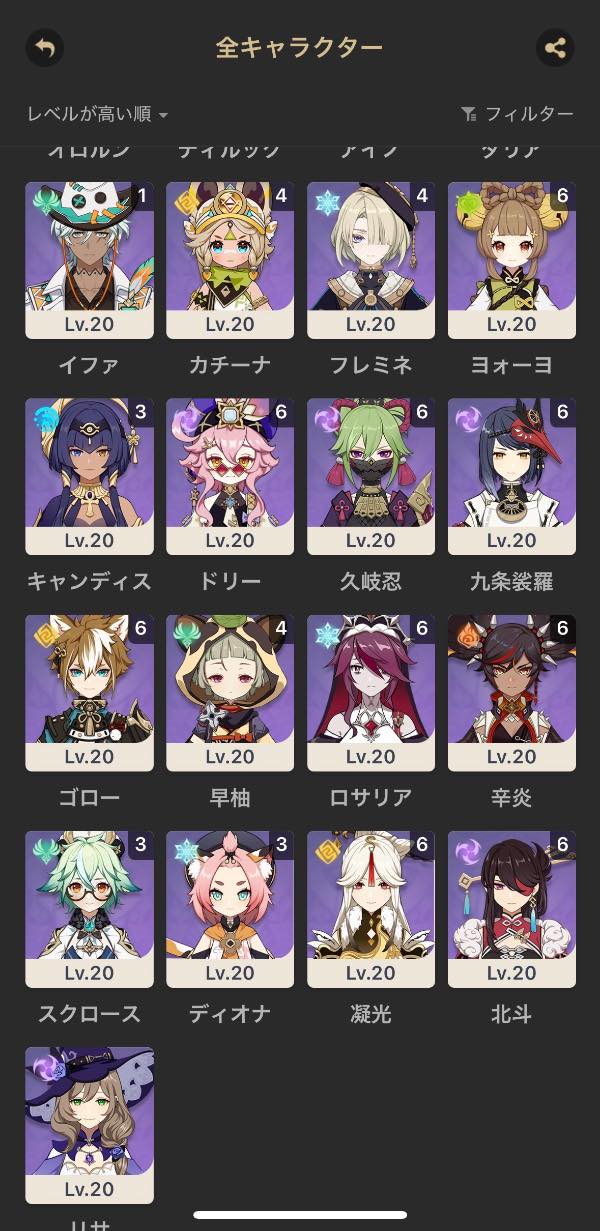Select 北斗 character tile
Image resolution: width=600 pixels, height=1231 pixels.
(x=512, y=908)
